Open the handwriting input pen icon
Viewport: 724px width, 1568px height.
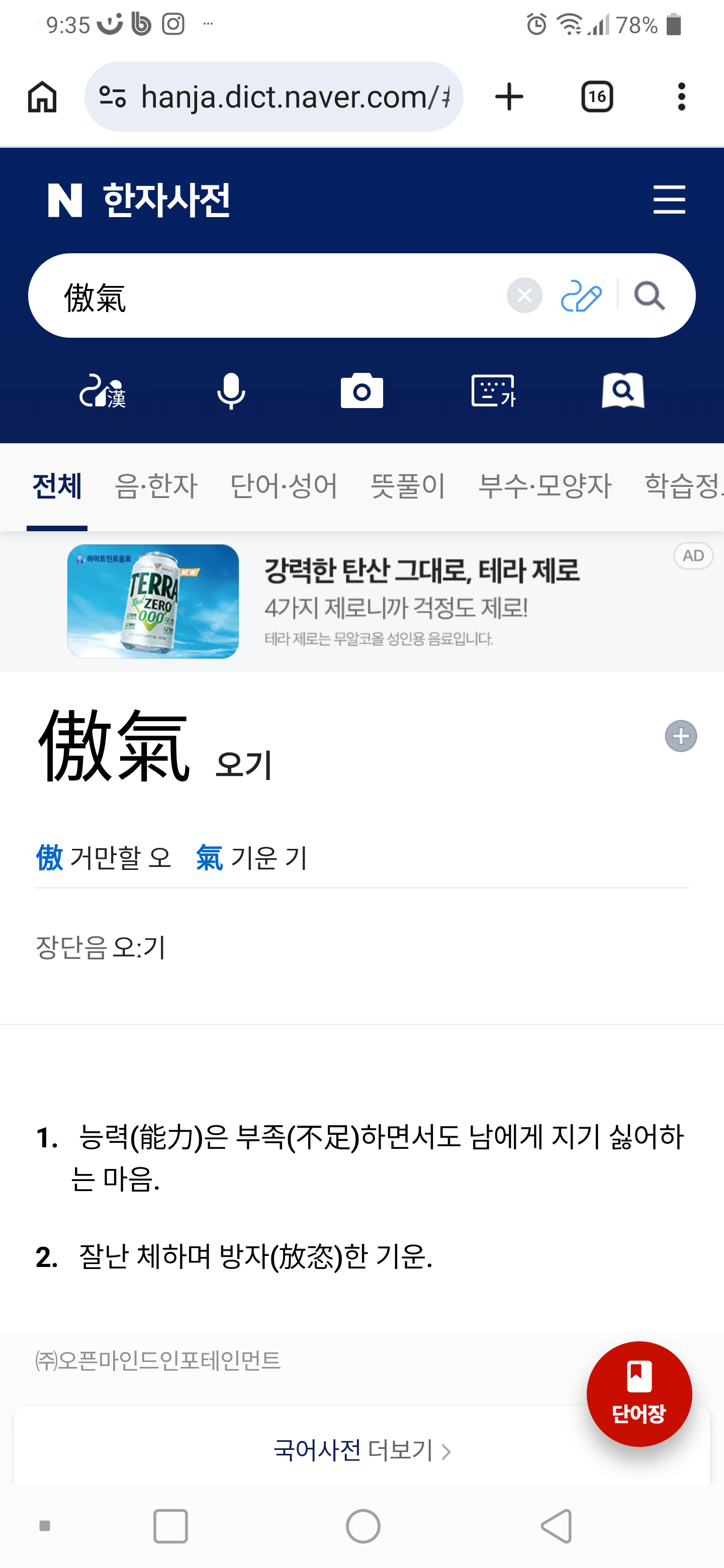point(581,296)
